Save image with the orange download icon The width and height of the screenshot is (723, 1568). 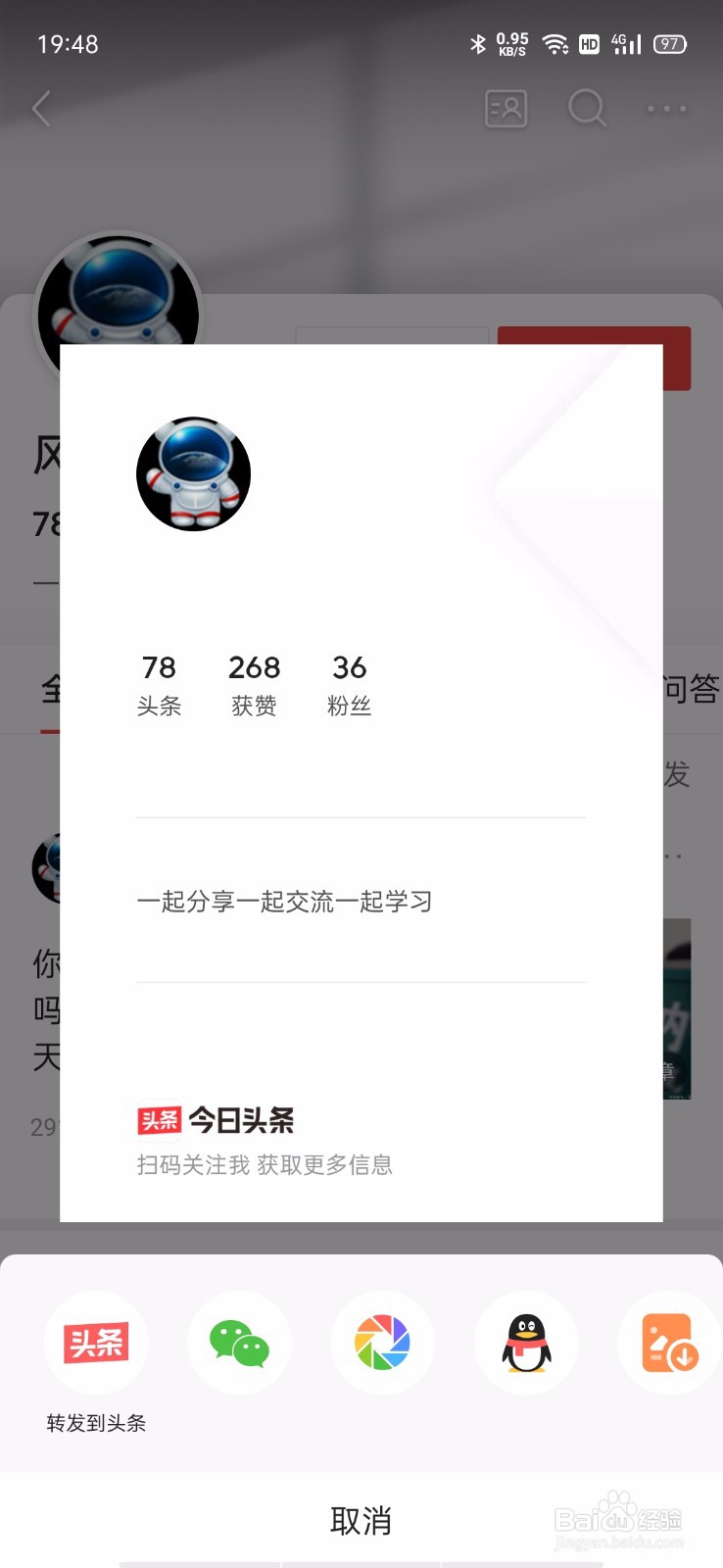pyautogui.click(x=669, y=1343)
